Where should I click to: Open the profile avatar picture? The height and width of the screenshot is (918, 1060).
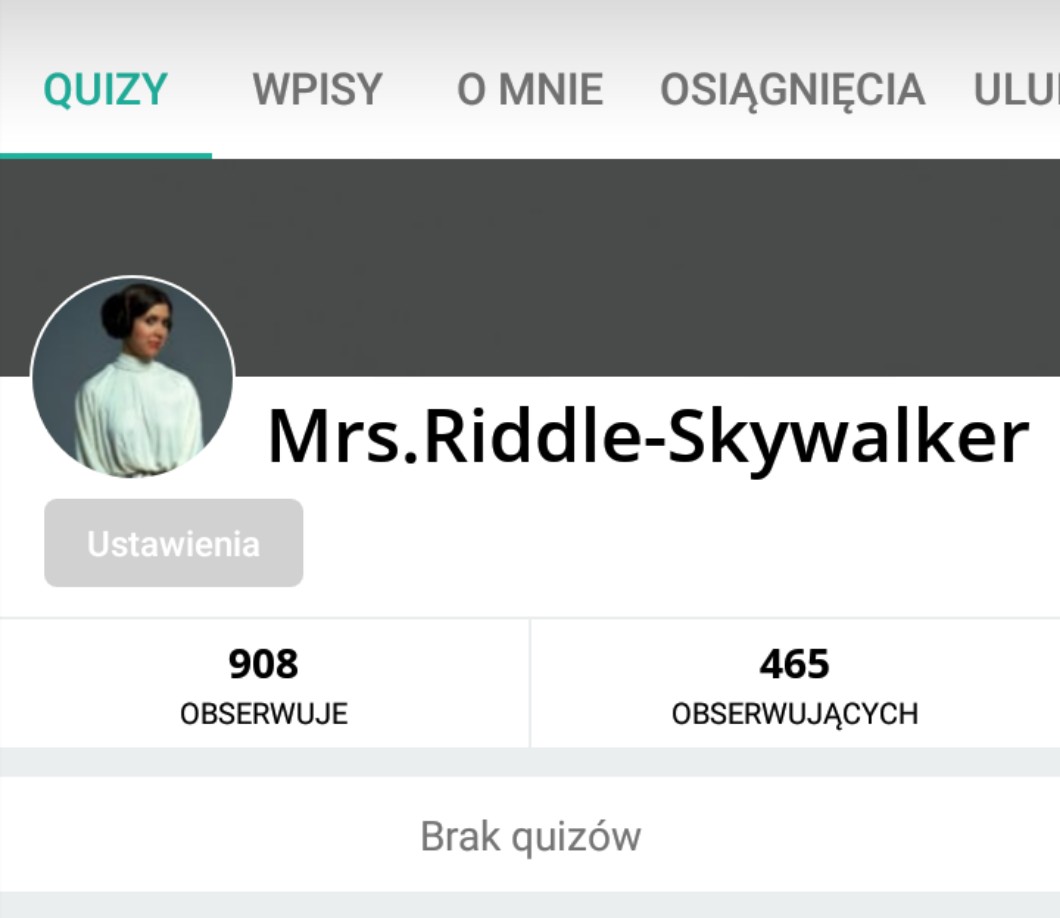132,377
